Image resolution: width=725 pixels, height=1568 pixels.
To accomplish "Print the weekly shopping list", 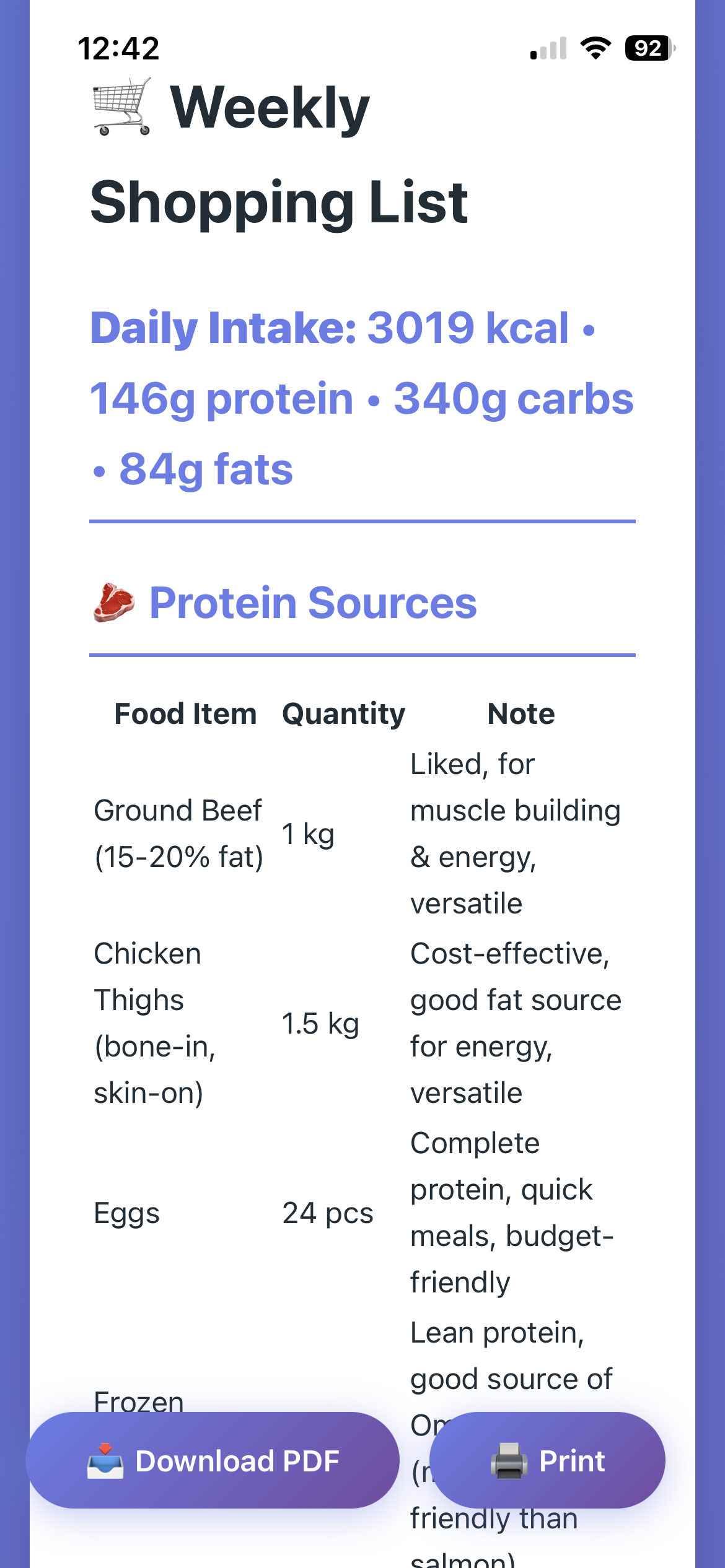I will 547,1460.
